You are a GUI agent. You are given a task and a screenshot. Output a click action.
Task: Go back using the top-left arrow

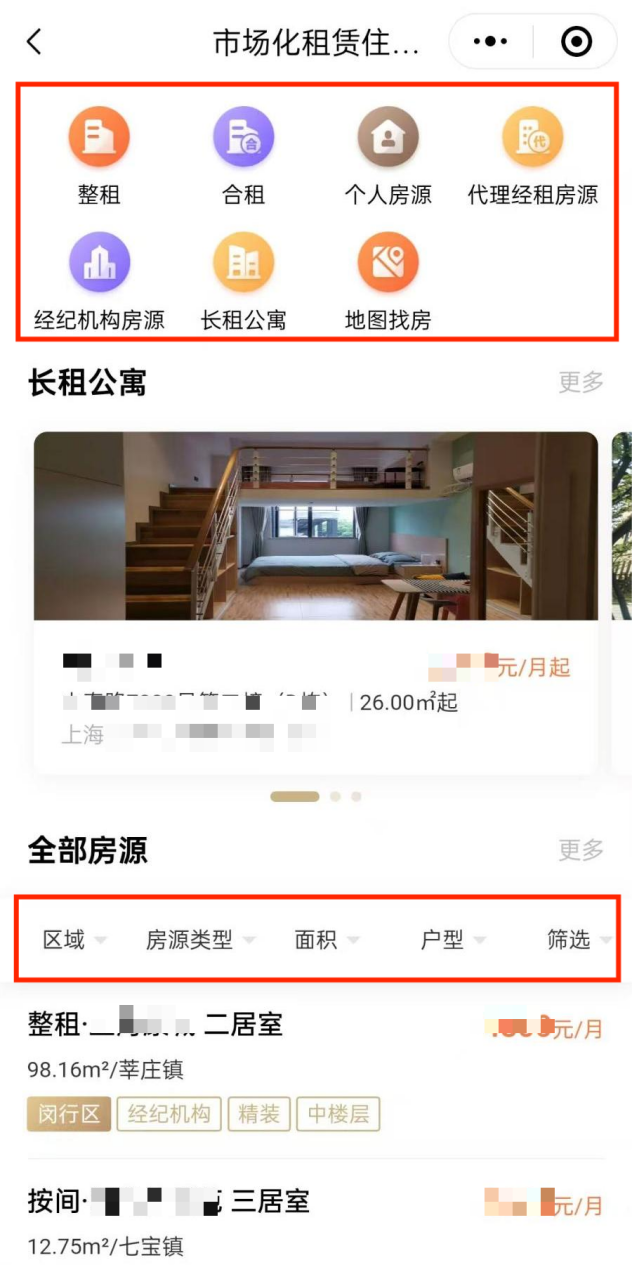(x=35, y=42)
